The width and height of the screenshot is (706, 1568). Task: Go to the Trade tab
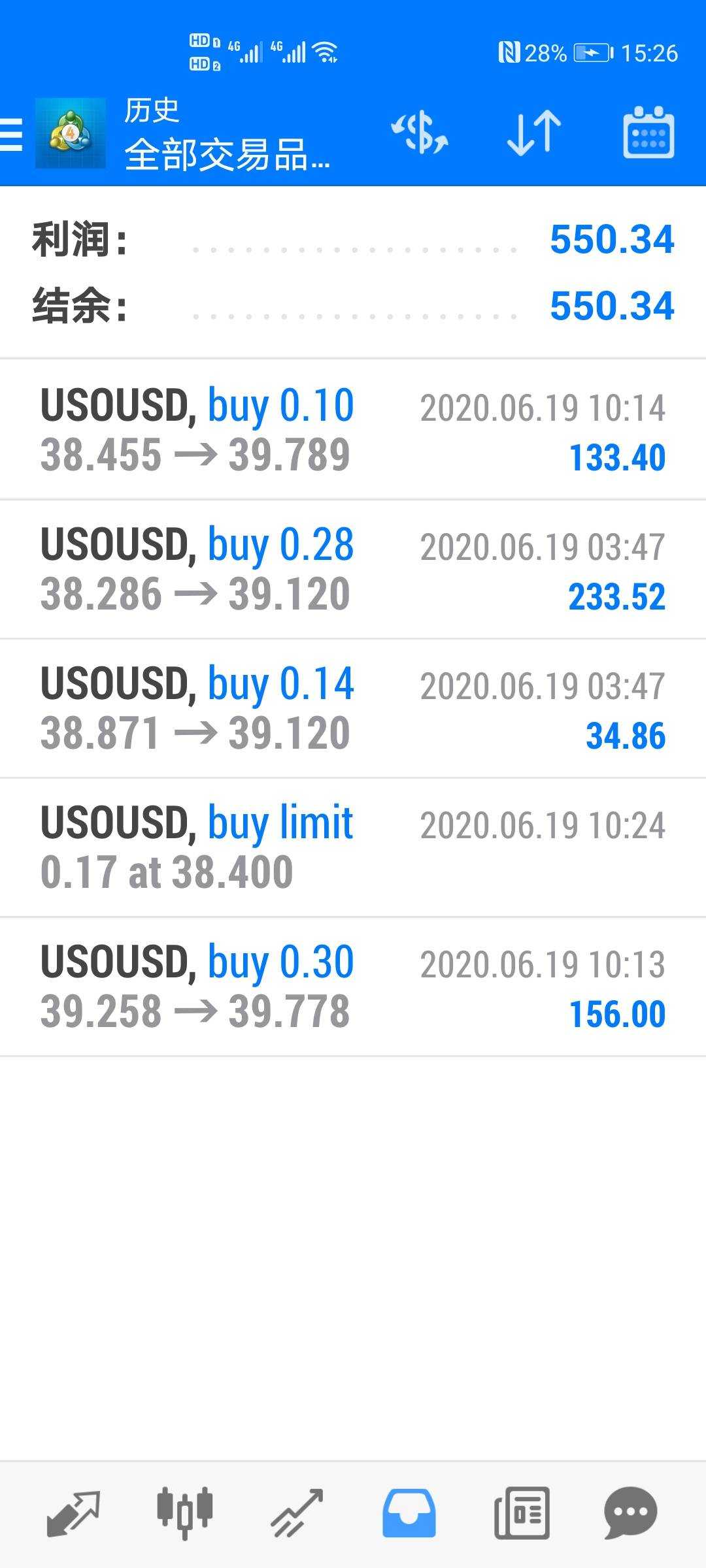(297, 1513)
